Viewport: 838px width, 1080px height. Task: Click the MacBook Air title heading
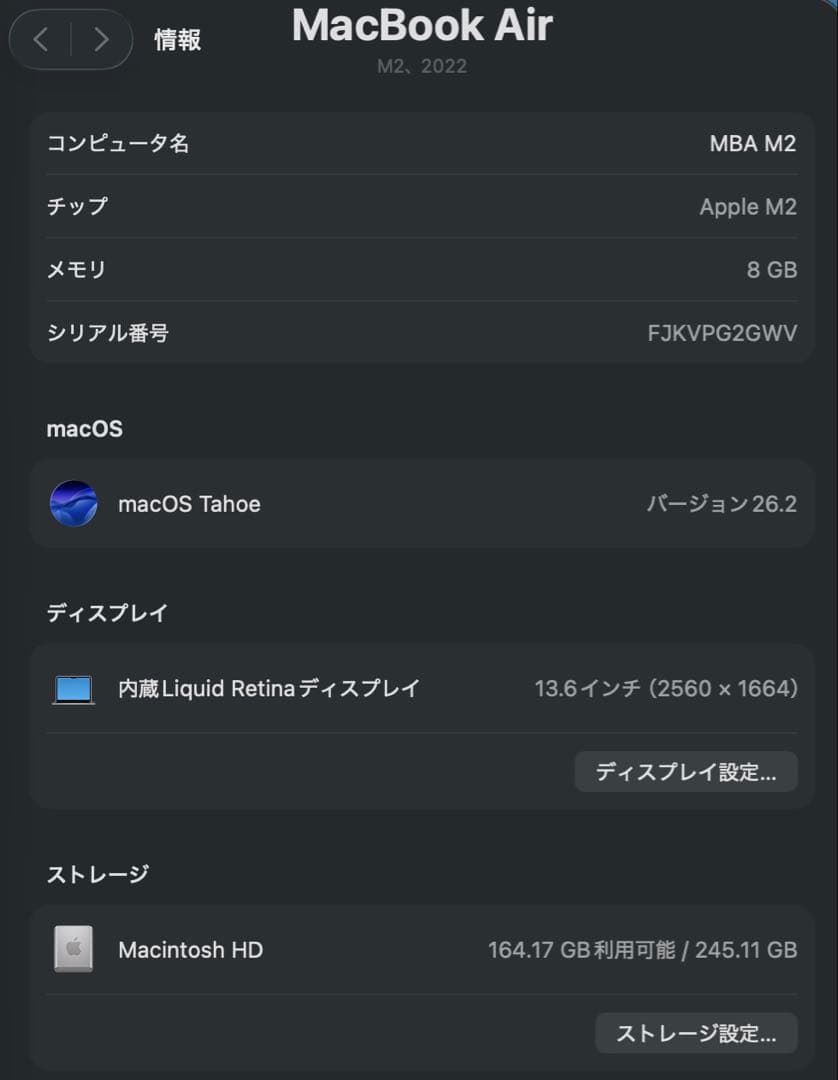click(x=420, y=25)
